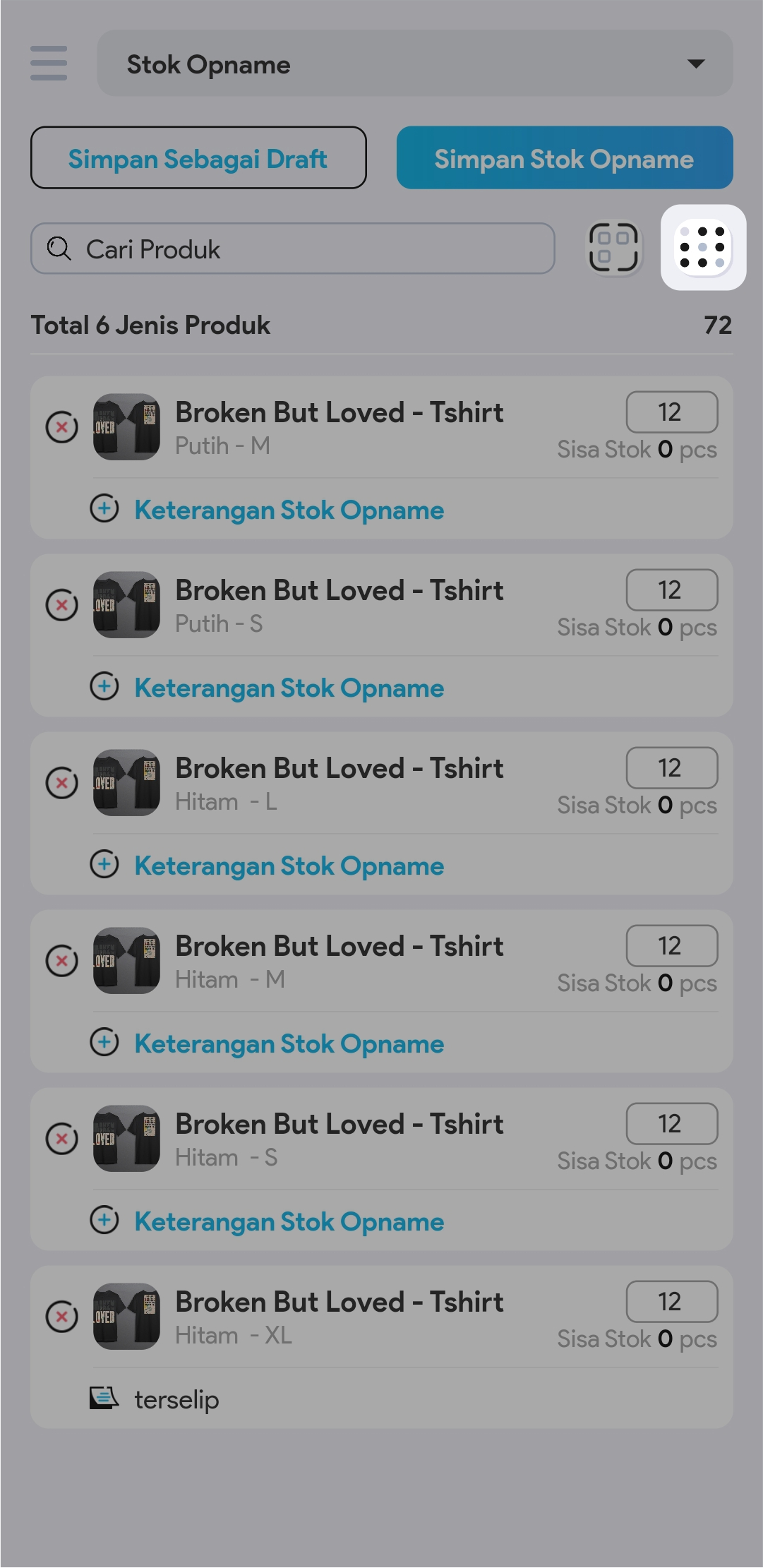763x1568 pixels.
Task: Edit quantity for Putih - S
Action: point(671,590)
